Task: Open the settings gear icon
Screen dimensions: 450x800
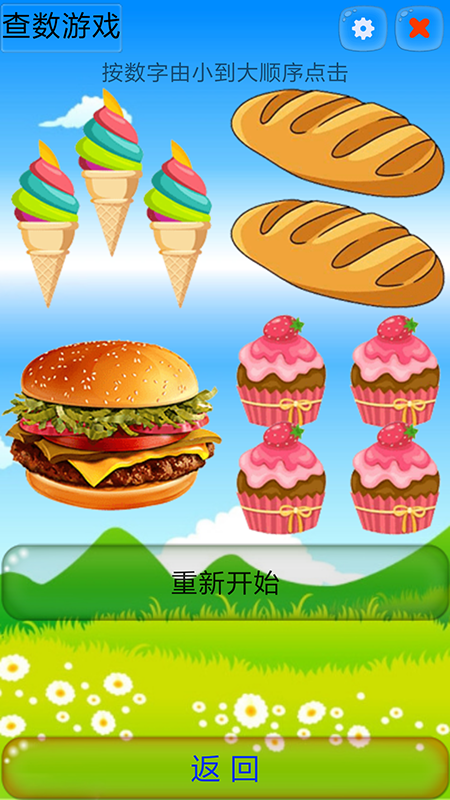Action: (363, 29)
